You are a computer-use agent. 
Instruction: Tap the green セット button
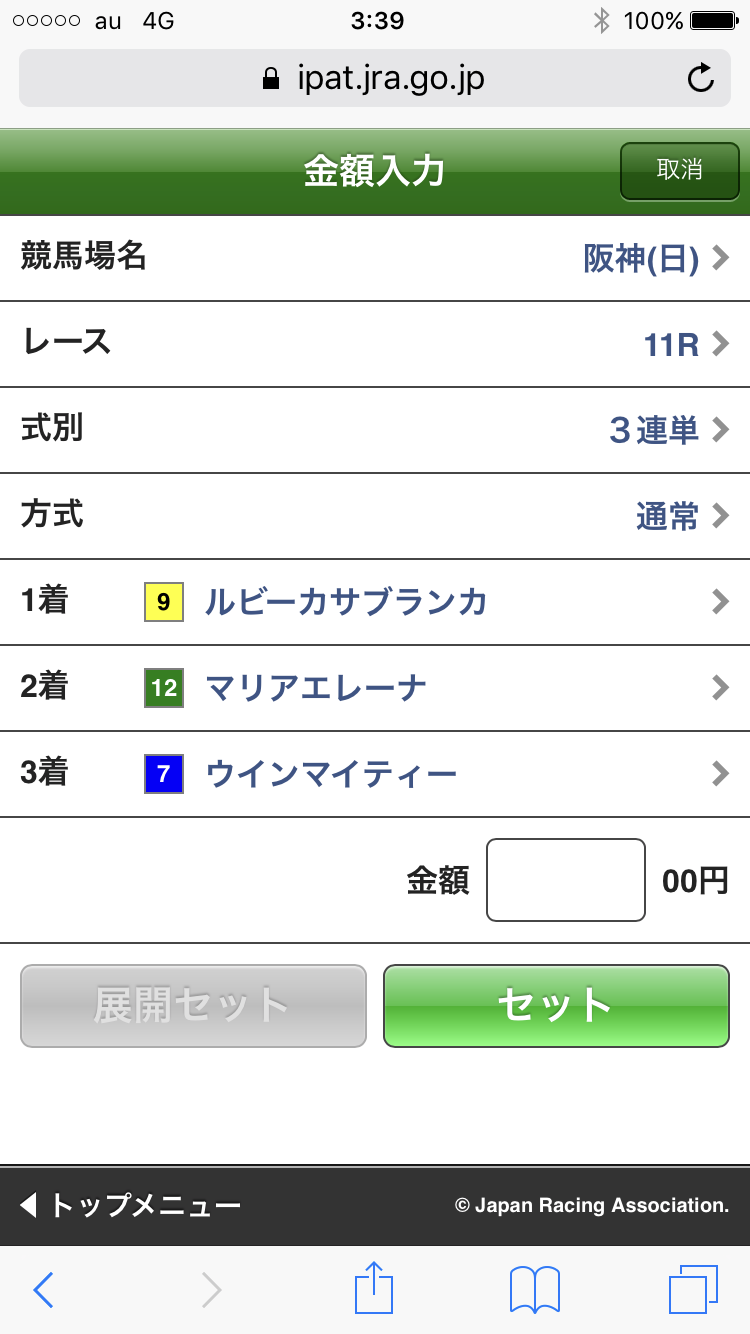tap(556, 1006)
